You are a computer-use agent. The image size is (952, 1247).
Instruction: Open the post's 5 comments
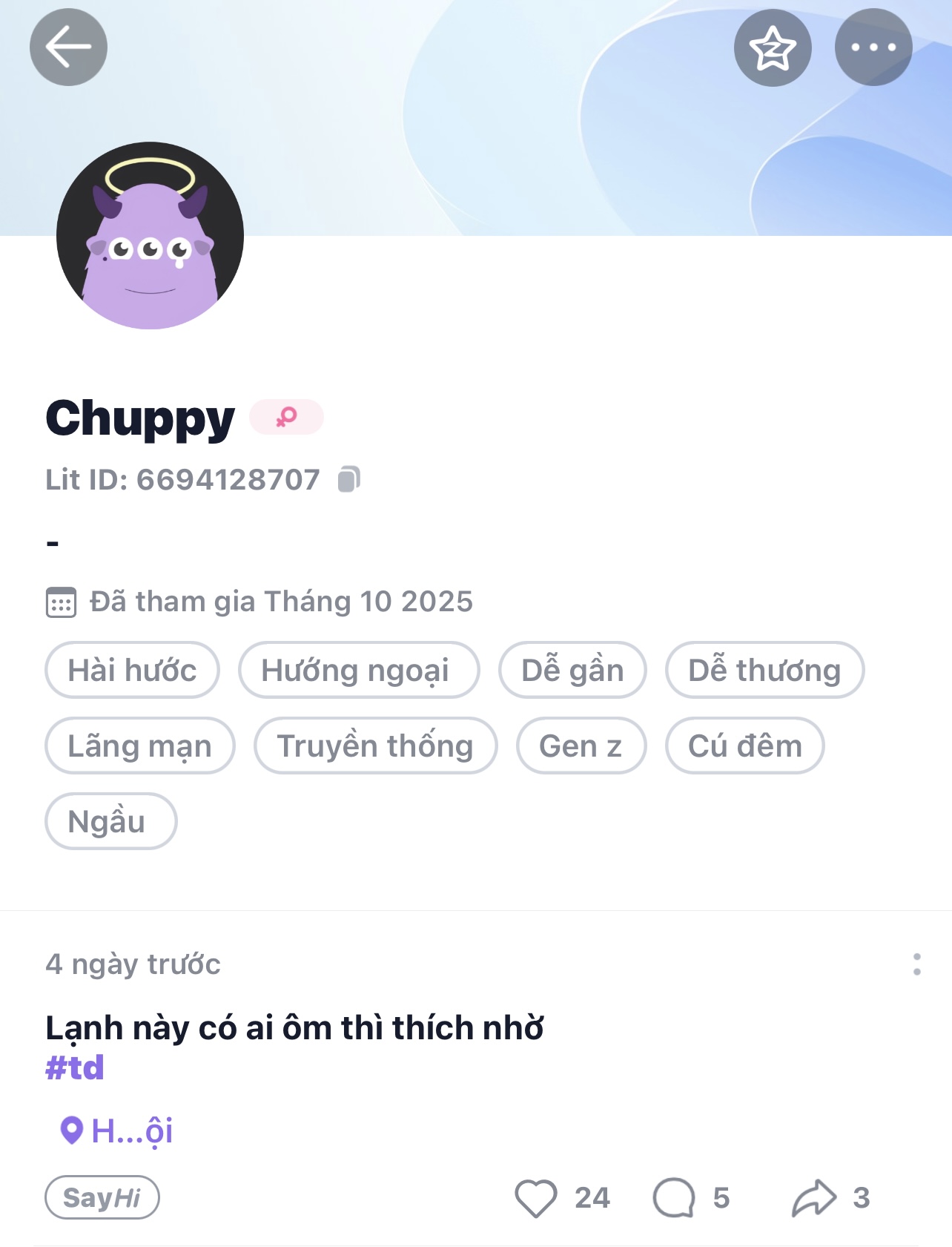click(x=674, y=1197)
